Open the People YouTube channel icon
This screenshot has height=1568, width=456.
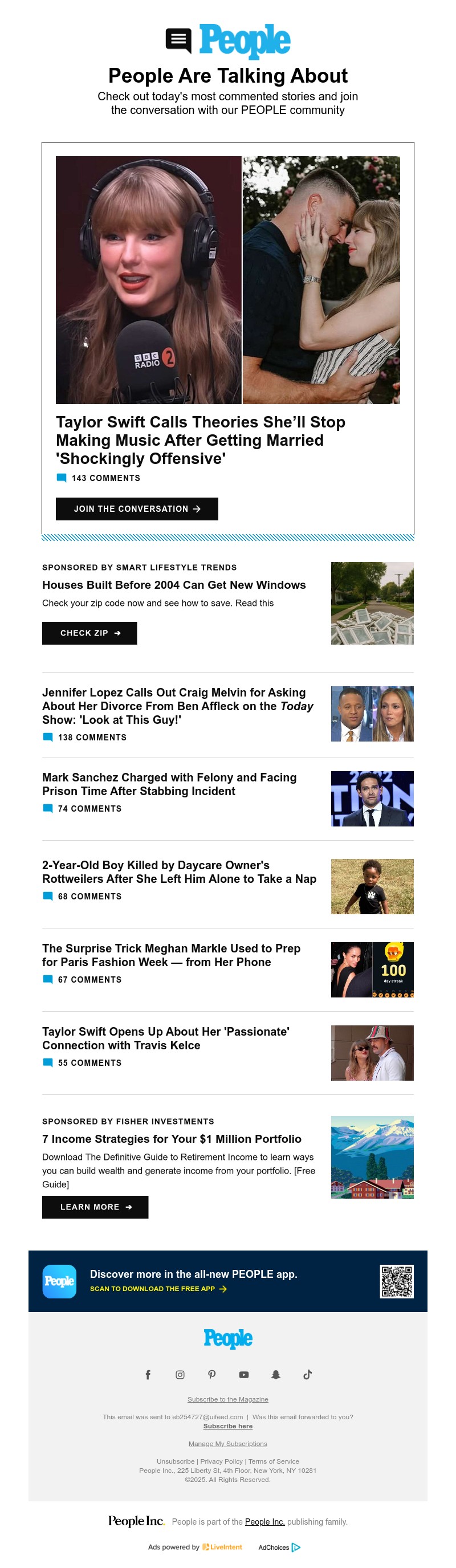point(243,1374)
